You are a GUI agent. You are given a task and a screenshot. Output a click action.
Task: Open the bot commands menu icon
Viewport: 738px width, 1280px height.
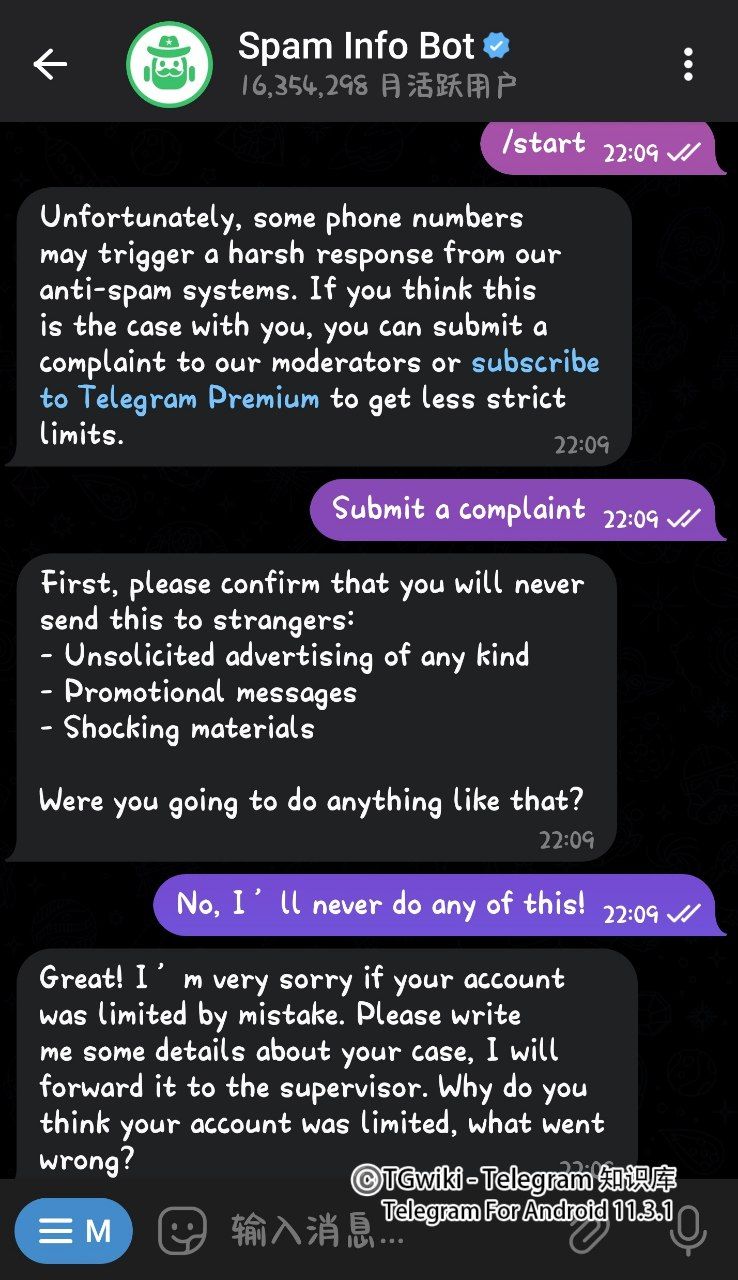[x=58, y=1230]
